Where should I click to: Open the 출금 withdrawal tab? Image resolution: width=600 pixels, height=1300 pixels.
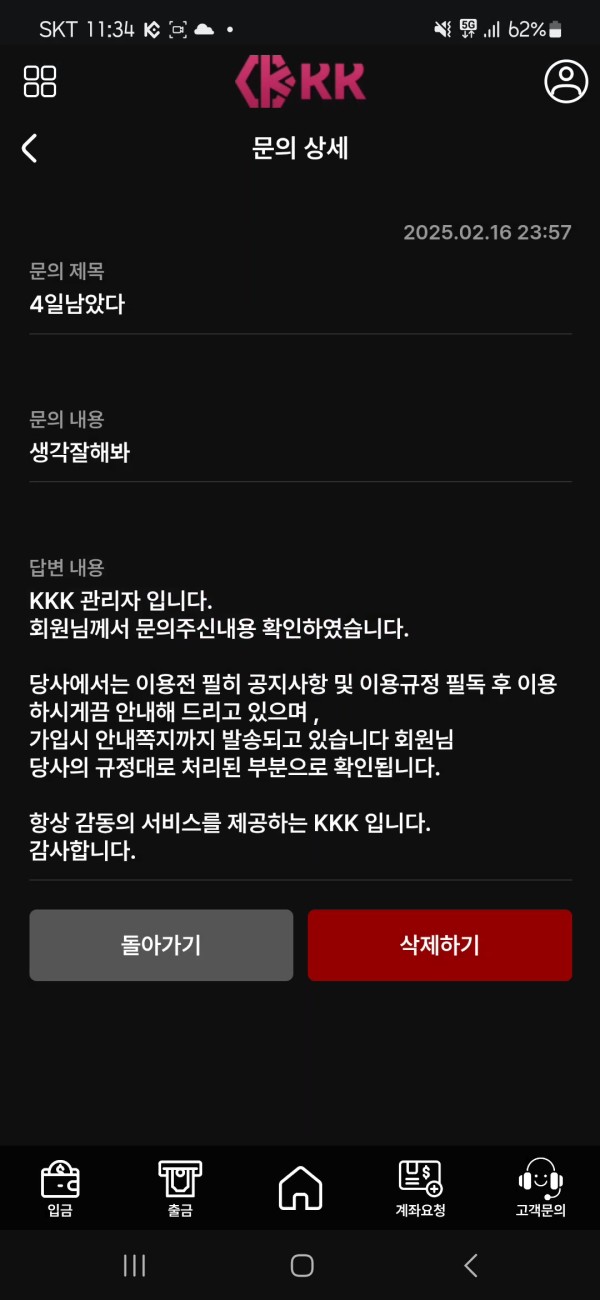pos(180,1188)
